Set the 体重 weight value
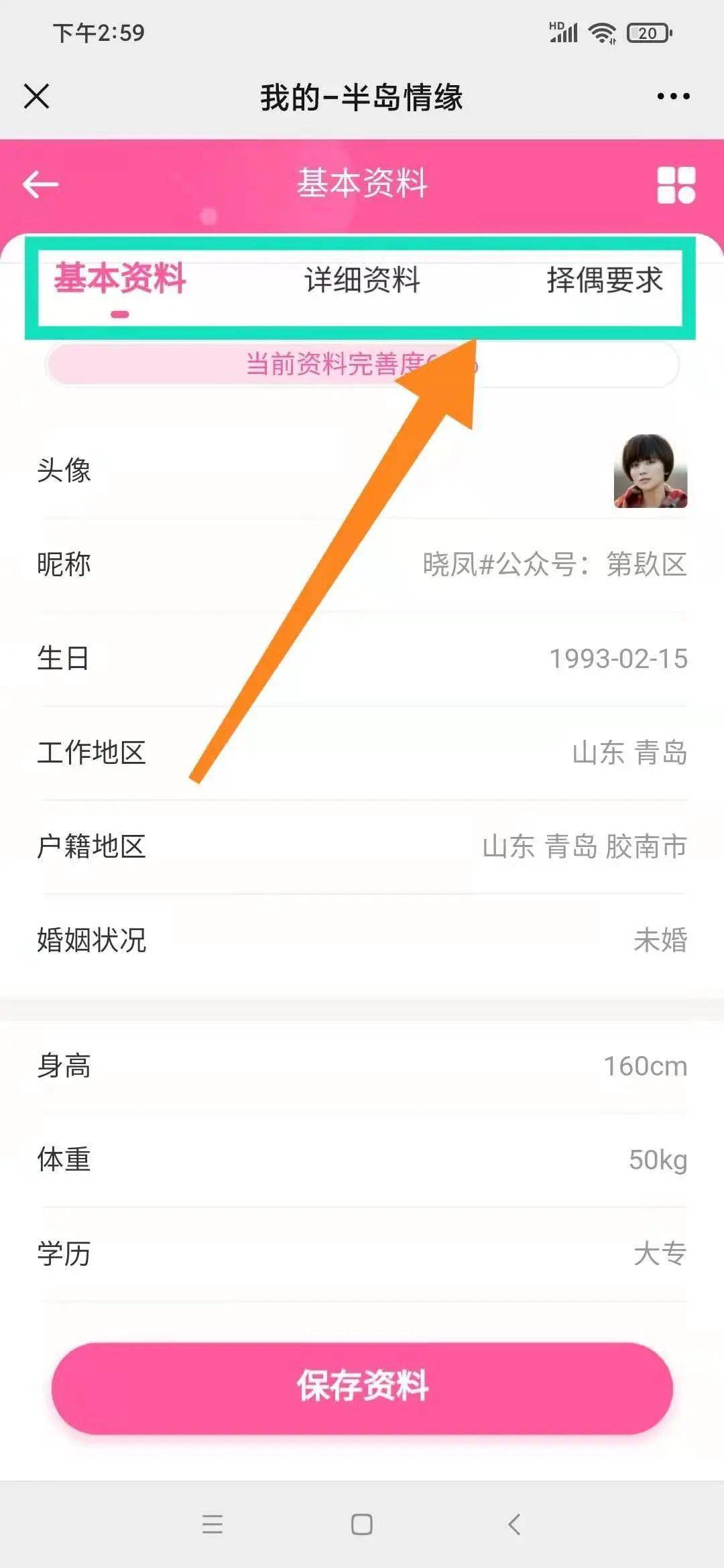This screenshot has width=724, height=1568. 657,1160
